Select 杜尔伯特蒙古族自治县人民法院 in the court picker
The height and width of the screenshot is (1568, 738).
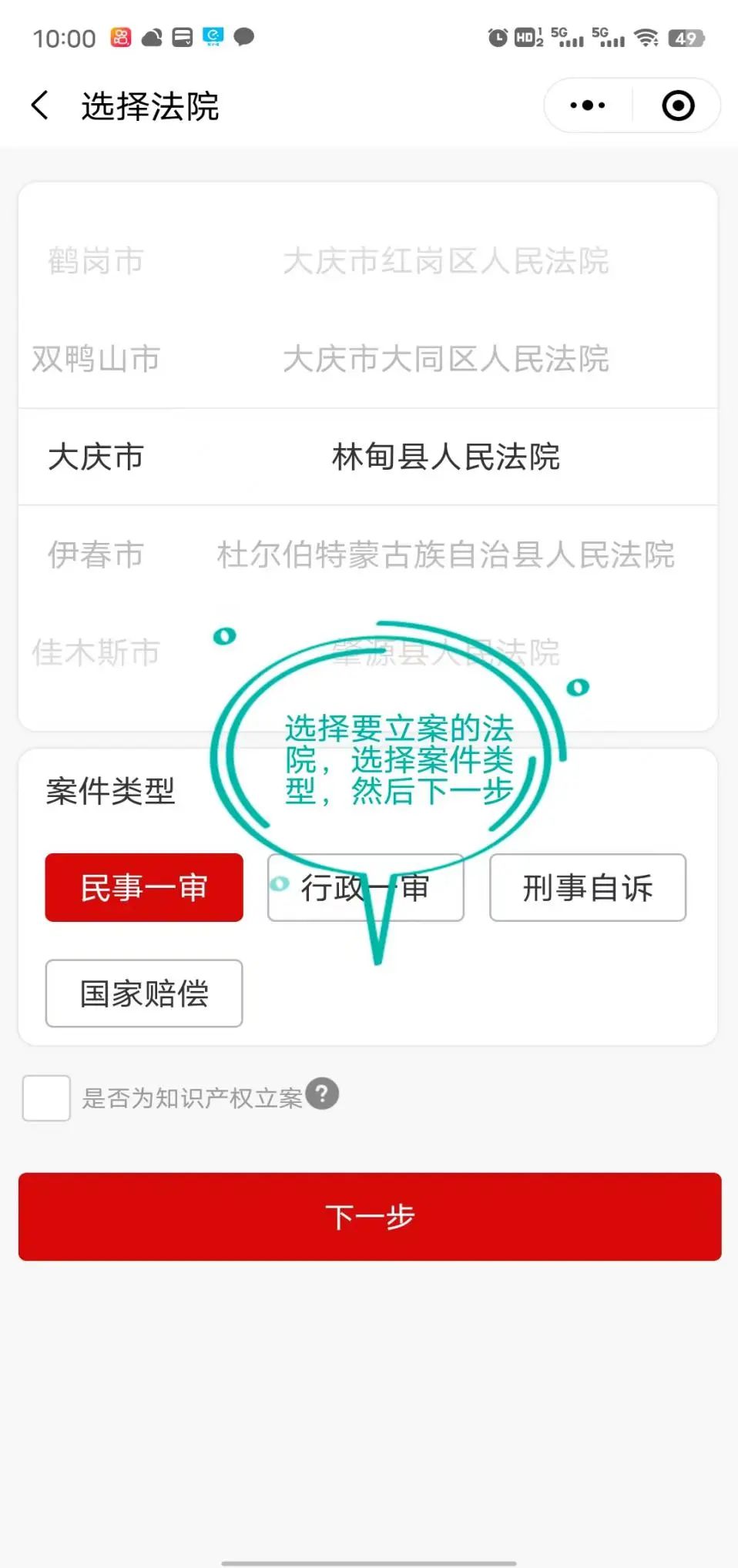coord(445,554)
